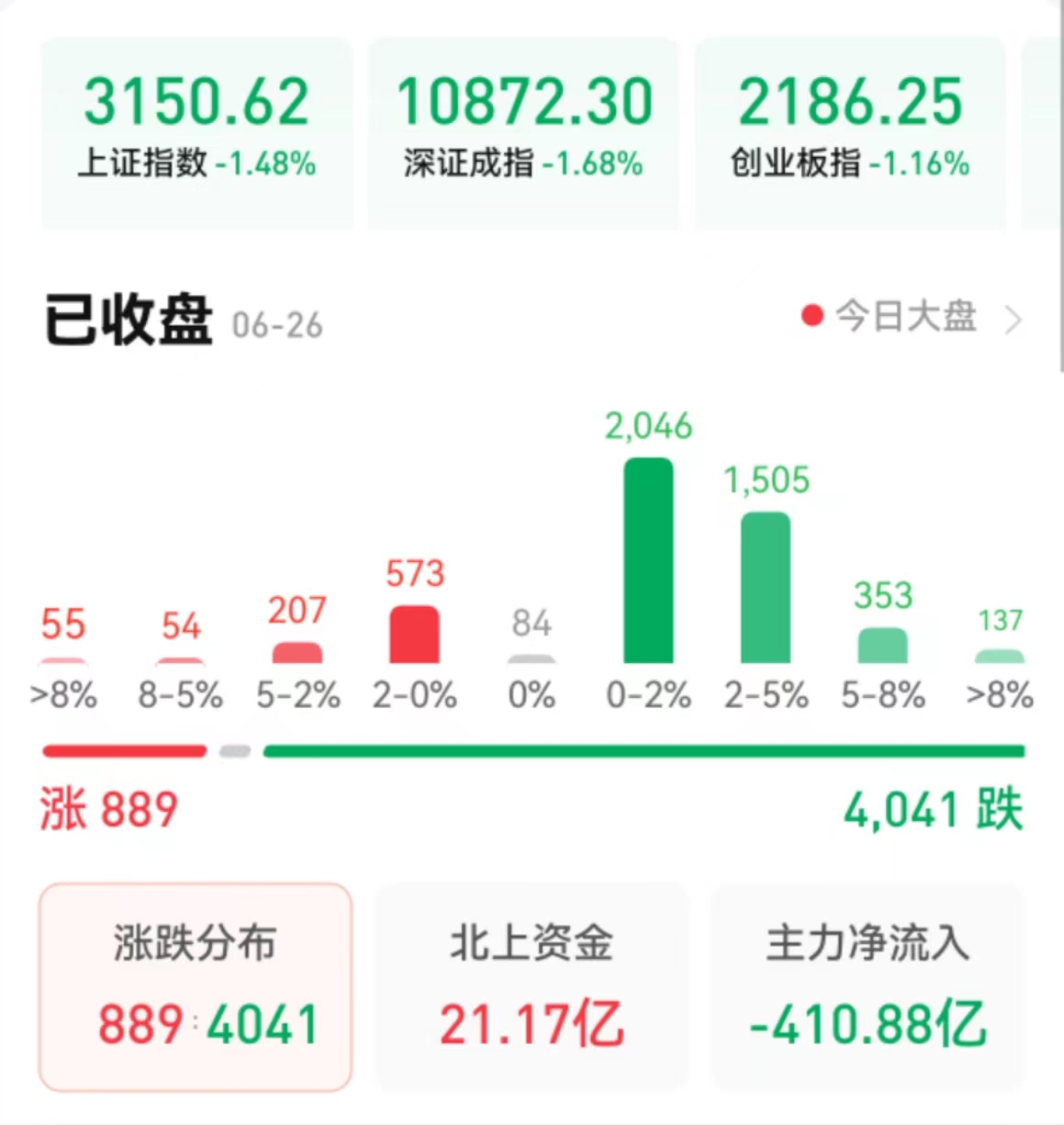Switch to the 北上资金 card
This screenshot has width=1064, height=1125.
click(x=532, y=986)
